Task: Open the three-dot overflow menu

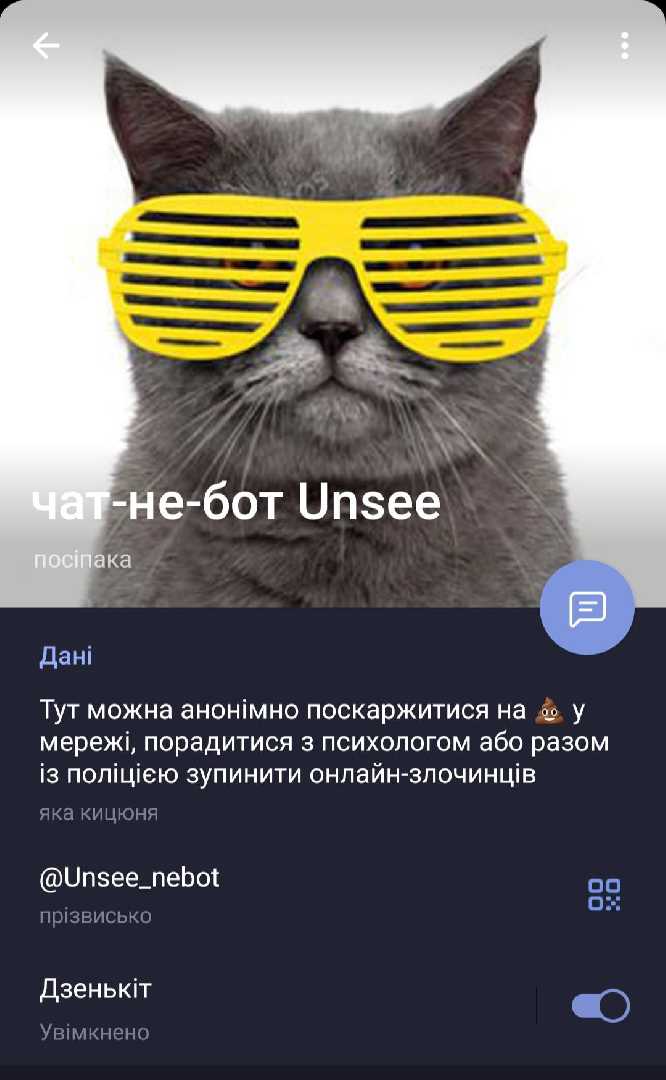Action: point(624,45)
